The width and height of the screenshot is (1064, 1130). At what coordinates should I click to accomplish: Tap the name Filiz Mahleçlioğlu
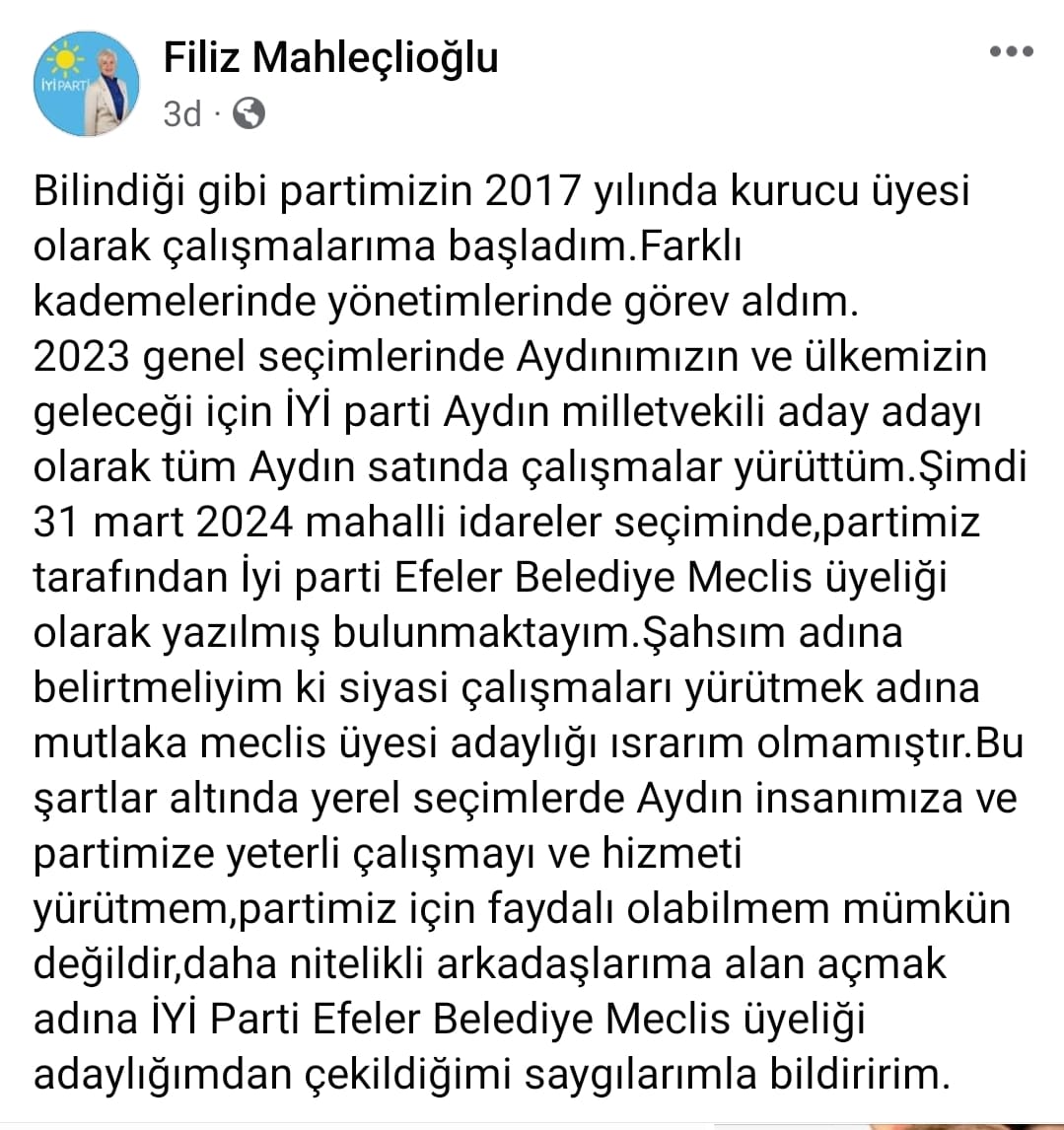pos(330,58)
